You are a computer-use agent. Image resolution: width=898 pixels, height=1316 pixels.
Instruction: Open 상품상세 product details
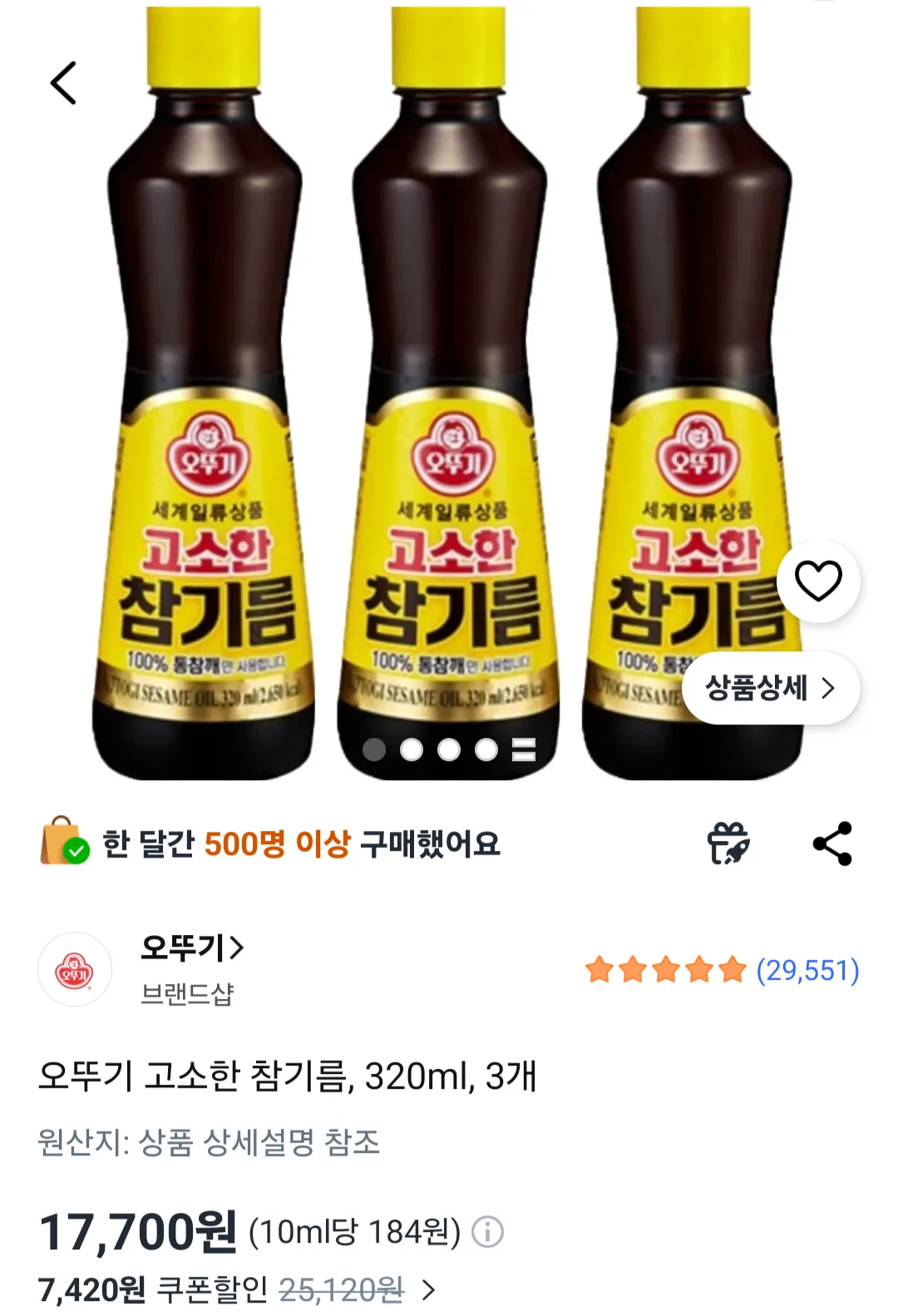(770, 688)
